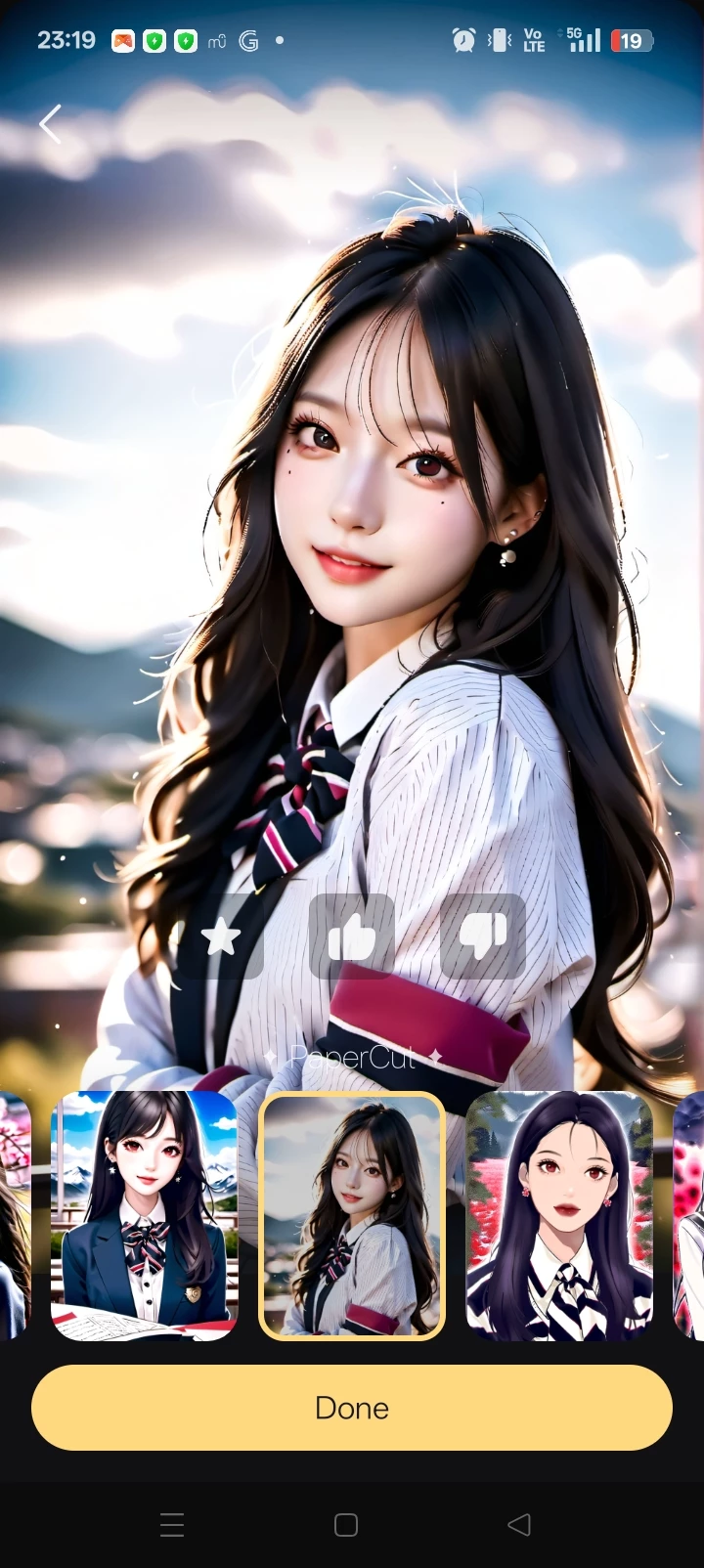The height and width of the screenshot is (1568, 704).
Task: Select the navy blazer schoolgirl thumbnail
Action: [144, 1215]
